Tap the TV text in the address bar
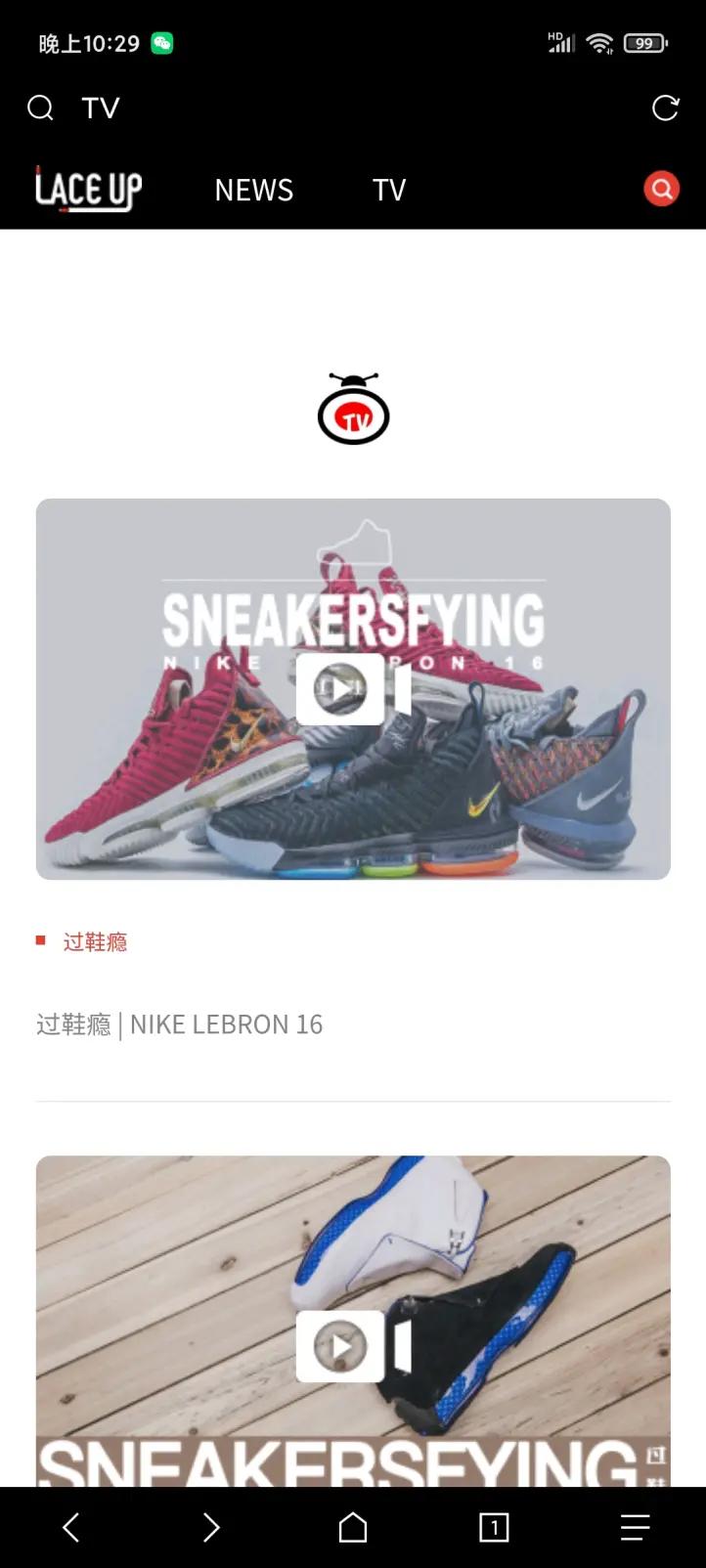 point(101,108)
